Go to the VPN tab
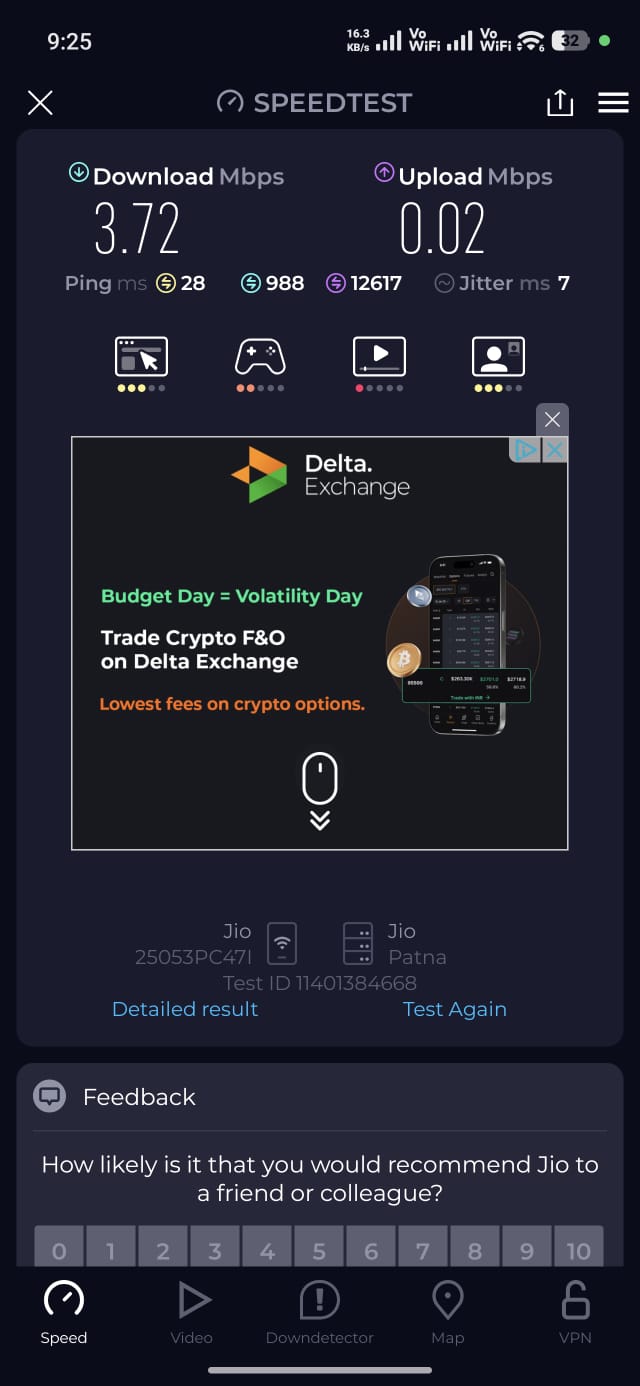 [575, 1312]
